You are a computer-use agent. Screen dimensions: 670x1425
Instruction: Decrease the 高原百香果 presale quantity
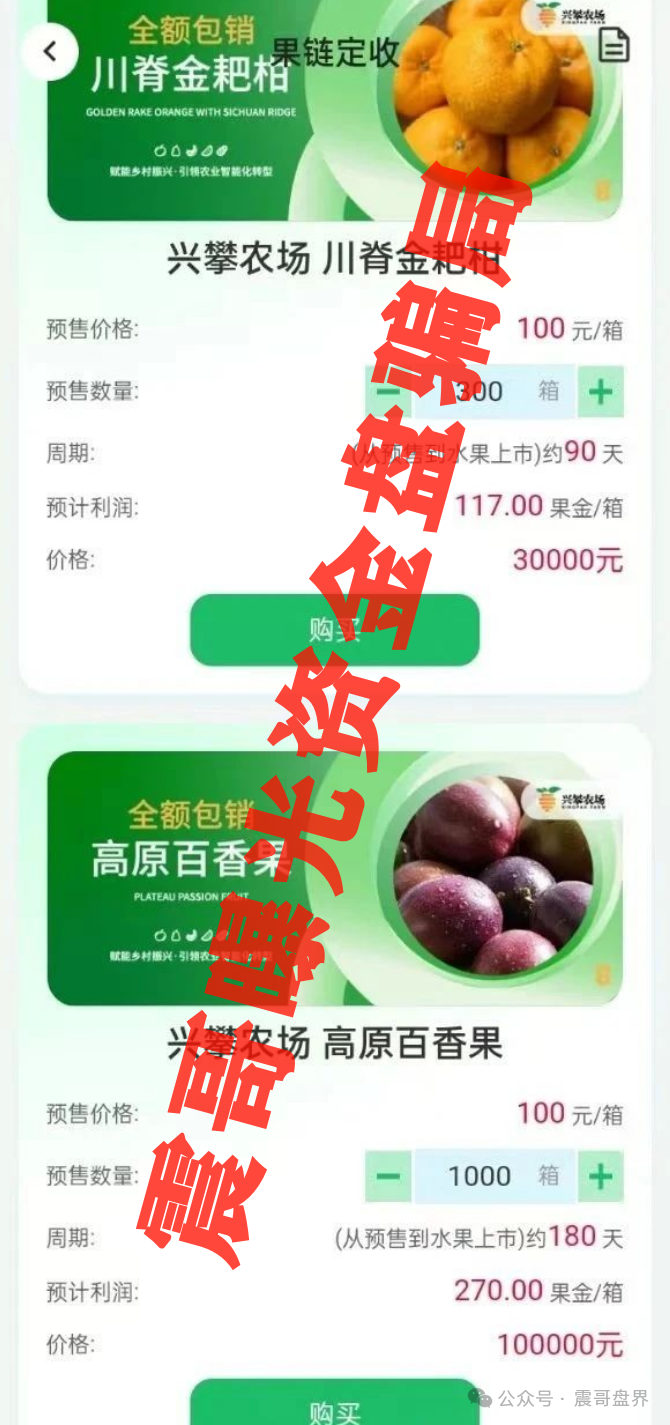tap(388, 1176)
